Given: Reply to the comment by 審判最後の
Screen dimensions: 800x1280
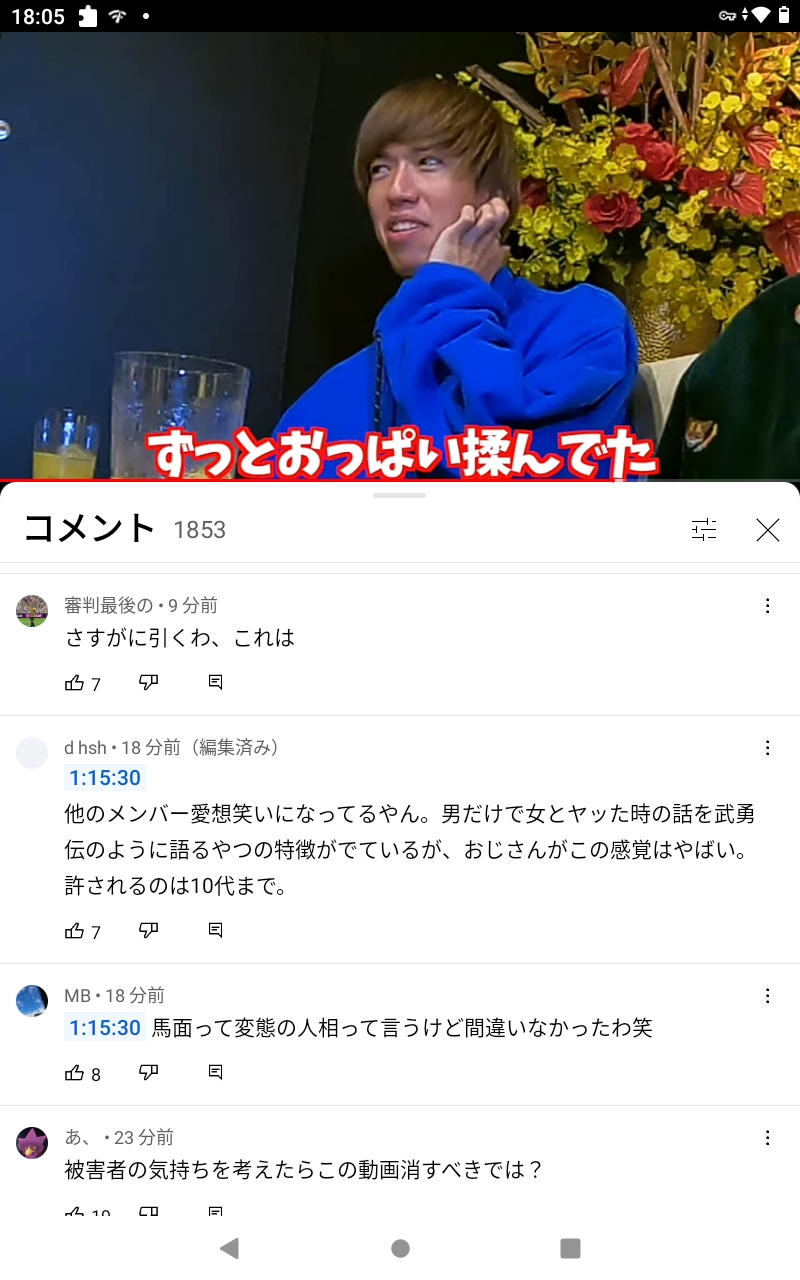Looking at the screenshot, I should [215, 683].
